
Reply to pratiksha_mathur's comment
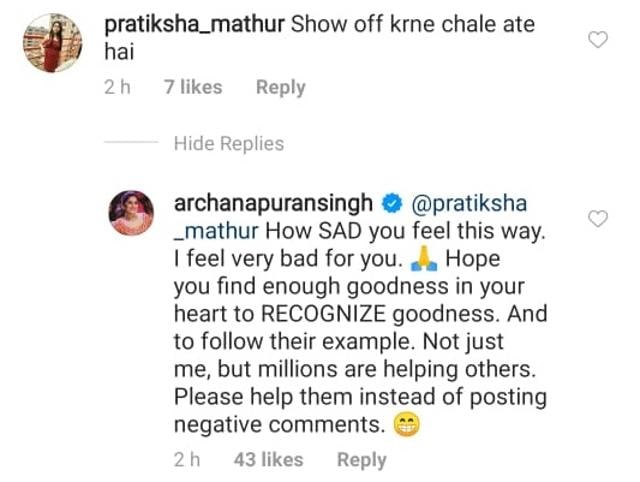coord(280,88)
